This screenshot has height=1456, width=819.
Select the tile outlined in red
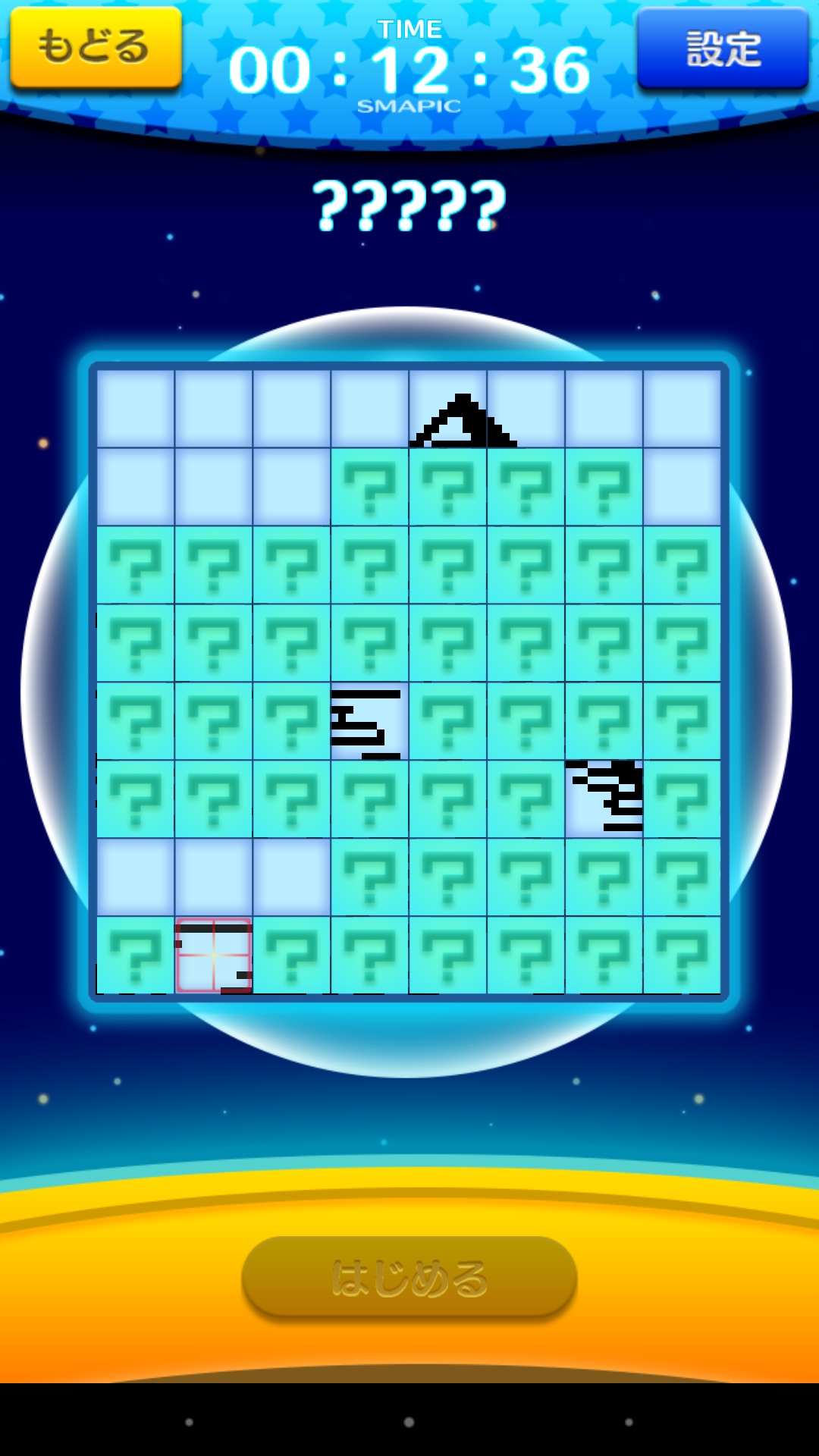pyautogui.click(x=213, y=955)
